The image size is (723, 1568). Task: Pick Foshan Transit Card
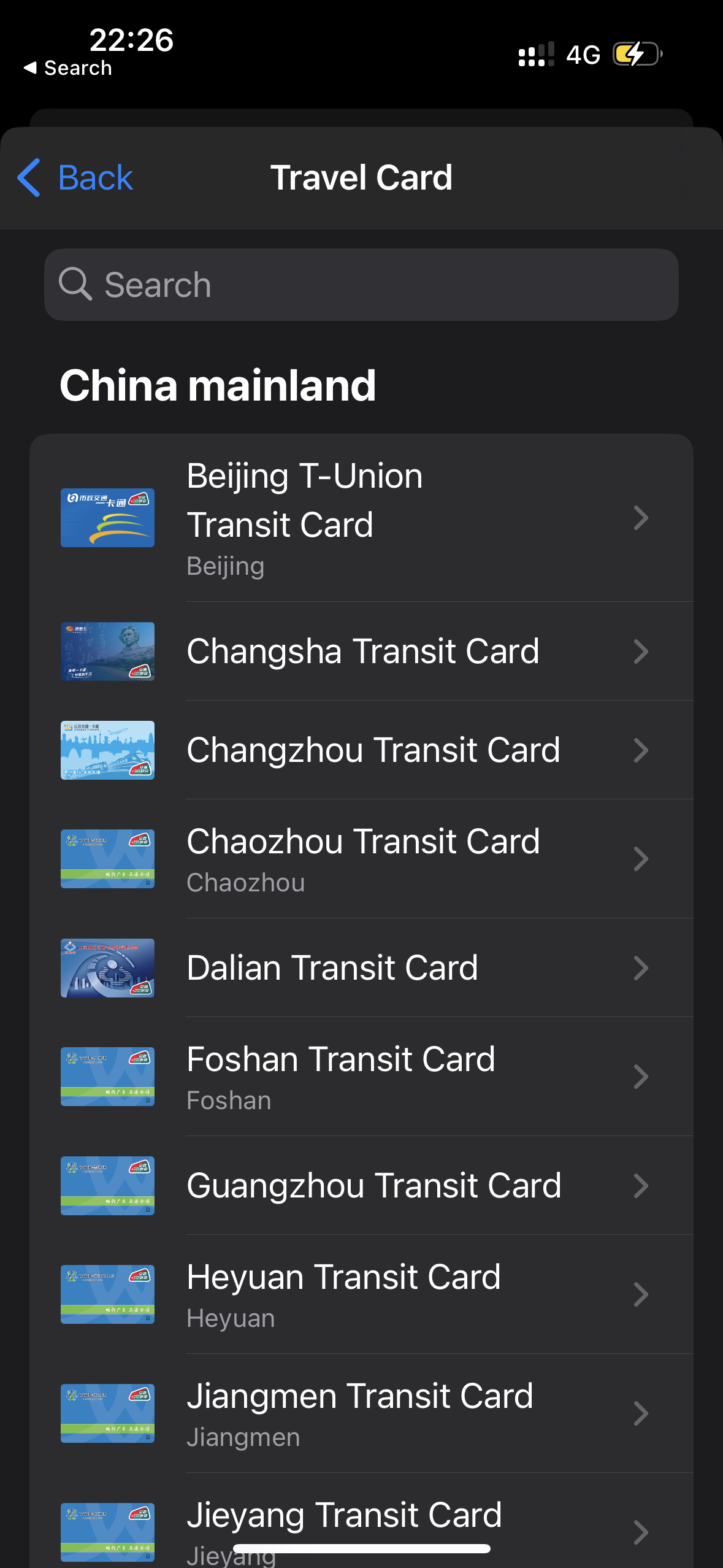point(361,1077)
